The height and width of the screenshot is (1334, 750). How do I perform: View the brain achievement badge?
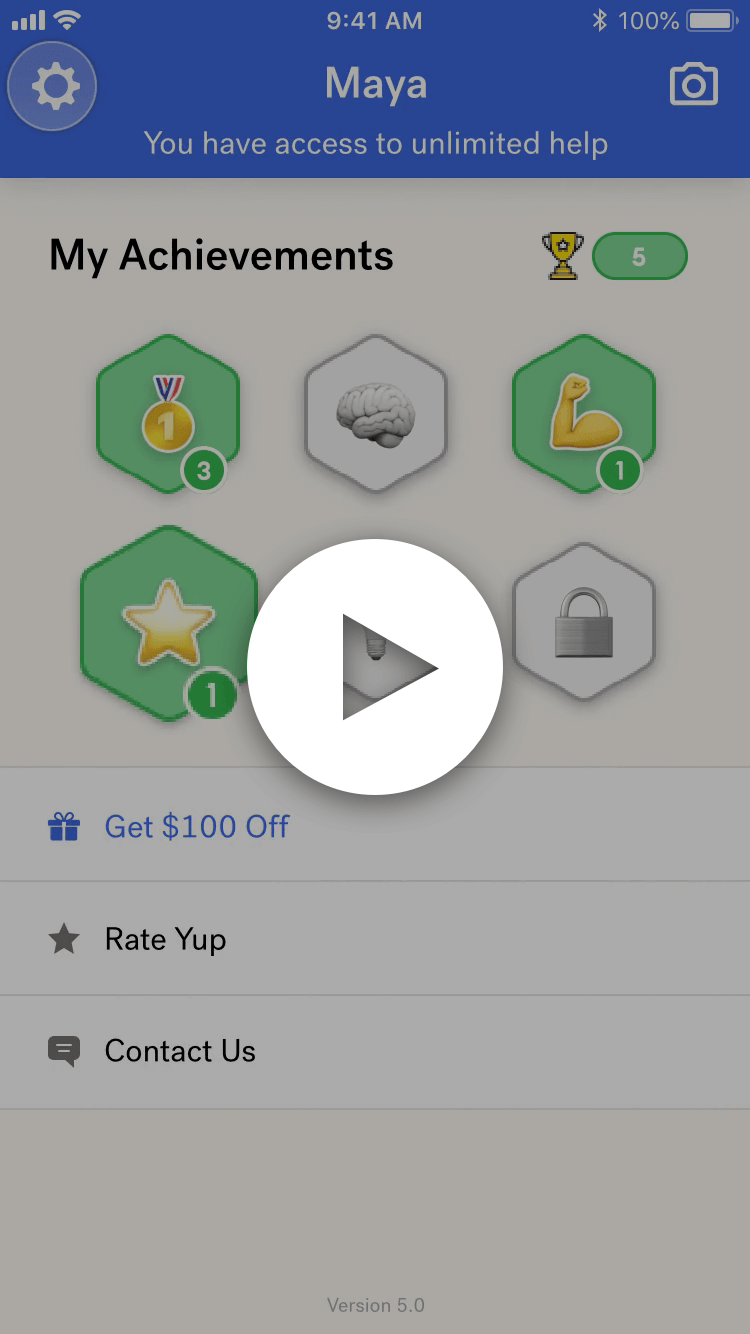click(375, 414)
